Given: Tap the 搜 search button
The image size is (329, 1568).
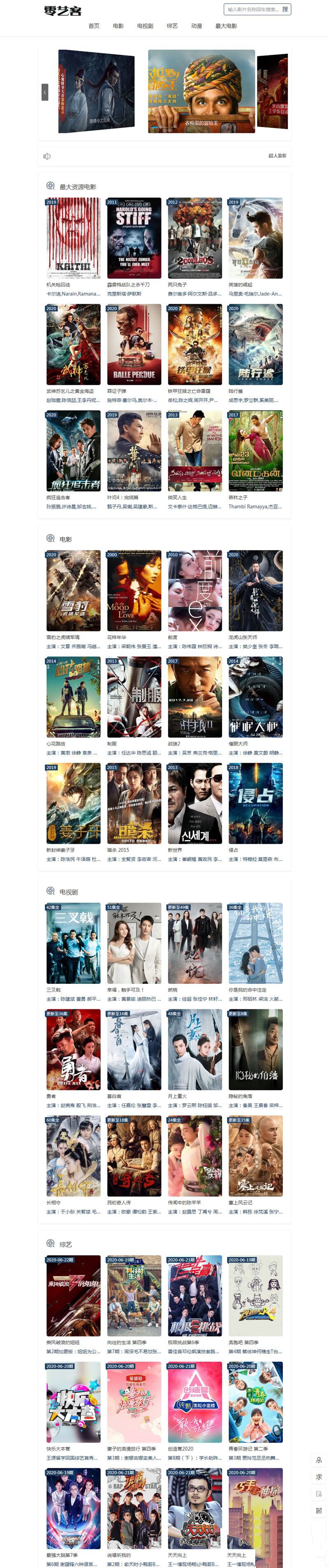Looking at the screenshot, I should [x=285, y=10].
